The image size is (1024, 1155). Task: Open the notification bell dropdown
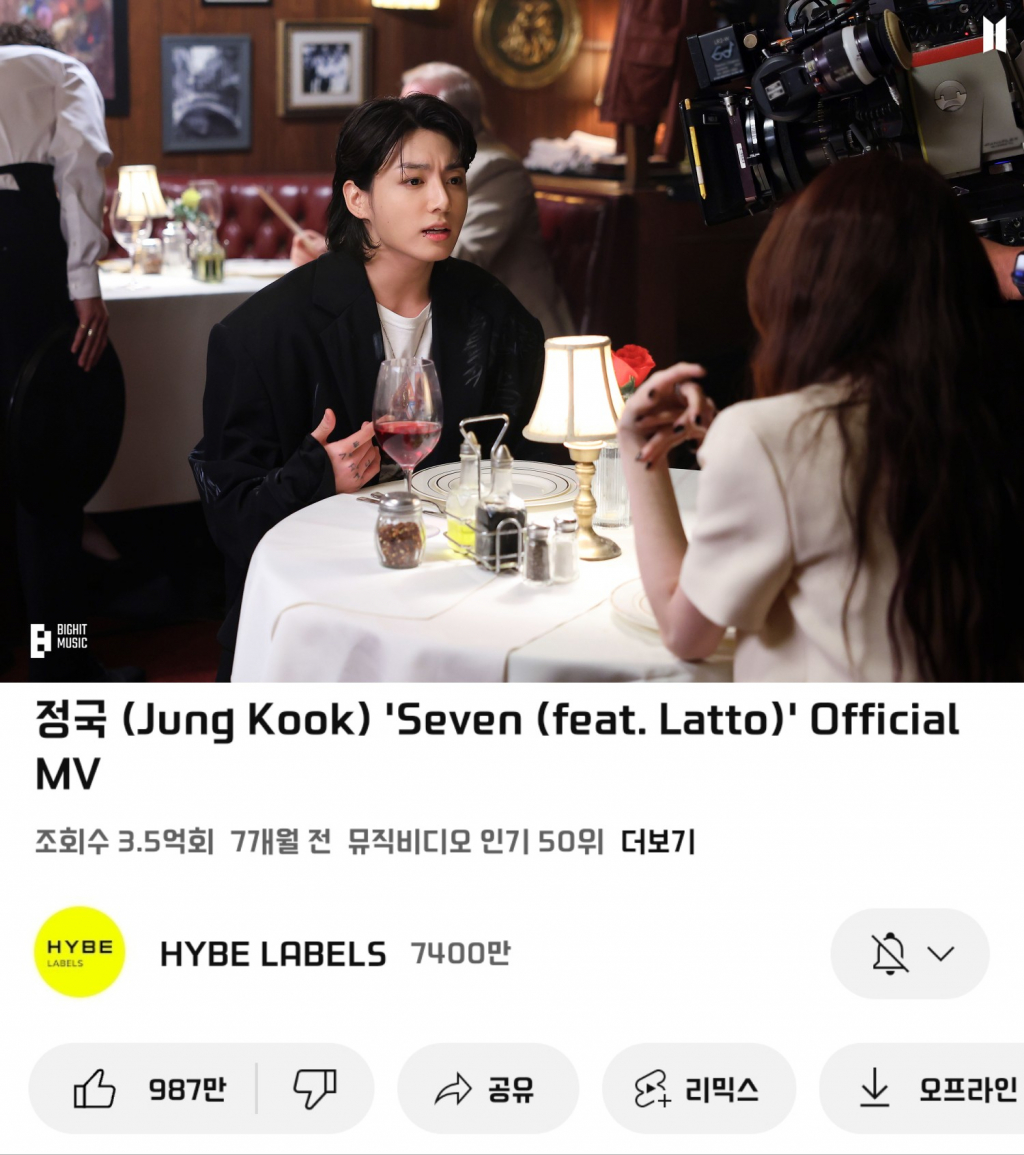(x=909, y=953)
